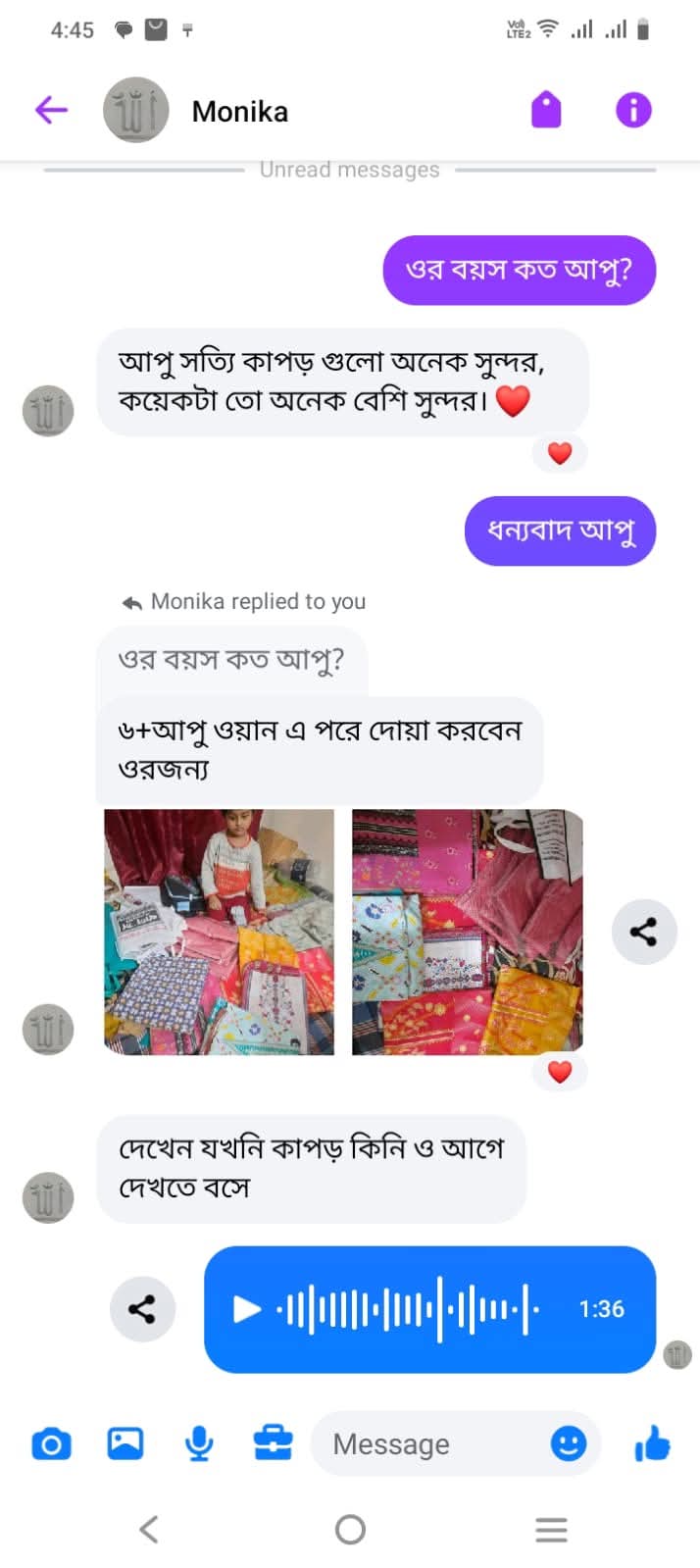Open recent apps from the navigation bar
This screenshot has height=1568, width=700.
(551, 1529)
